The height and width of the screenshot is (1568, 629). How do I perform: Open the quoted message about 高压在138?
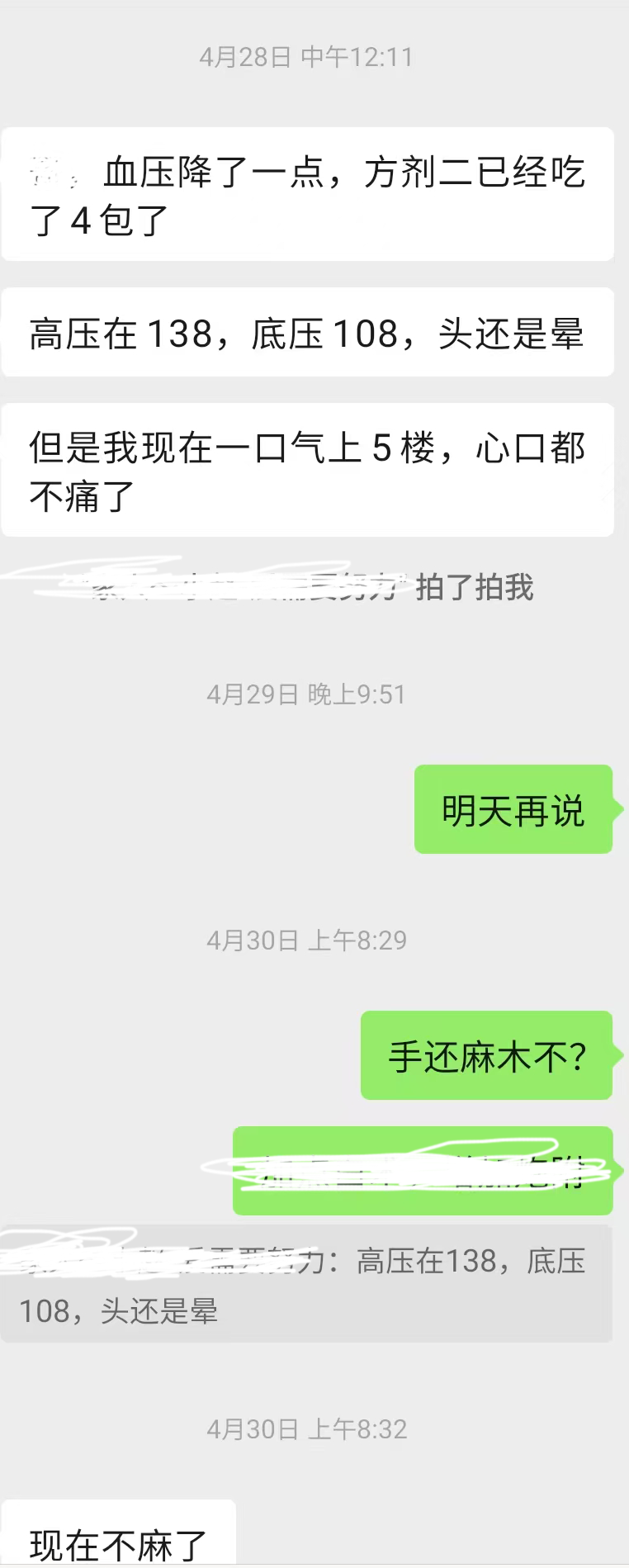306,1285
